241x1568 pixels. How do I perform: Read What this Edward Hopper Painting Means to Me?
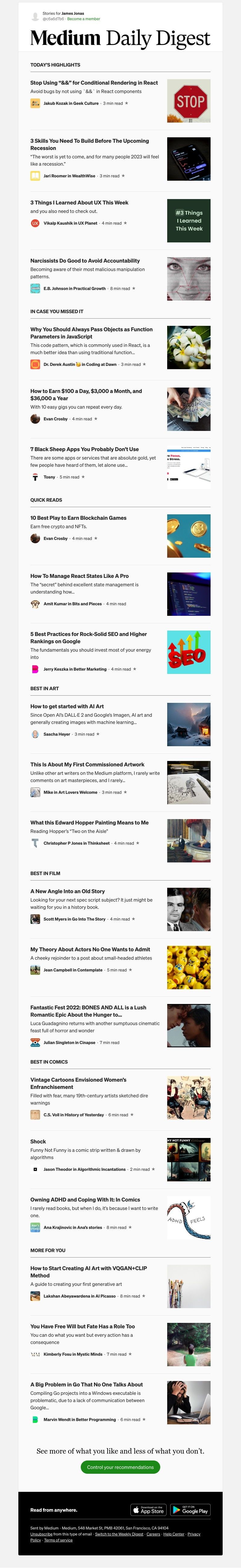coord(89,822)
